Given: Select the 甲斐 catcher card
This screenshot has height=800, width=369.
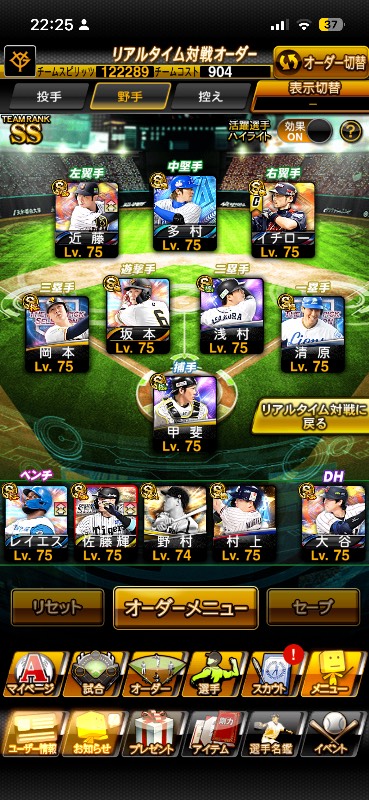Looking at the screenshot, I should point(184,414).
